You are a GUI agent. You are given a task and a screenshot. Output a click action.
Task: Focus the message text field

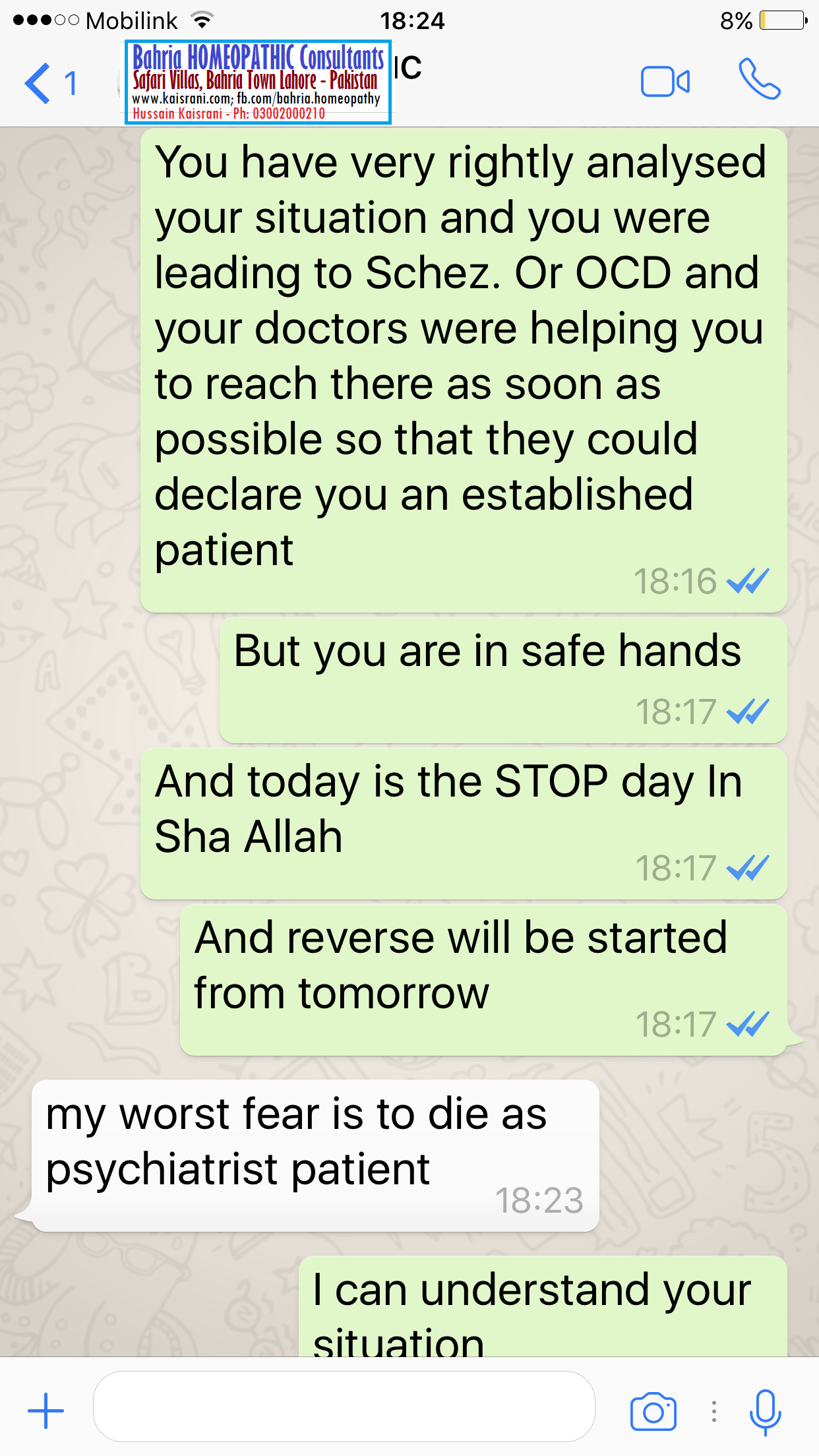344,1407
